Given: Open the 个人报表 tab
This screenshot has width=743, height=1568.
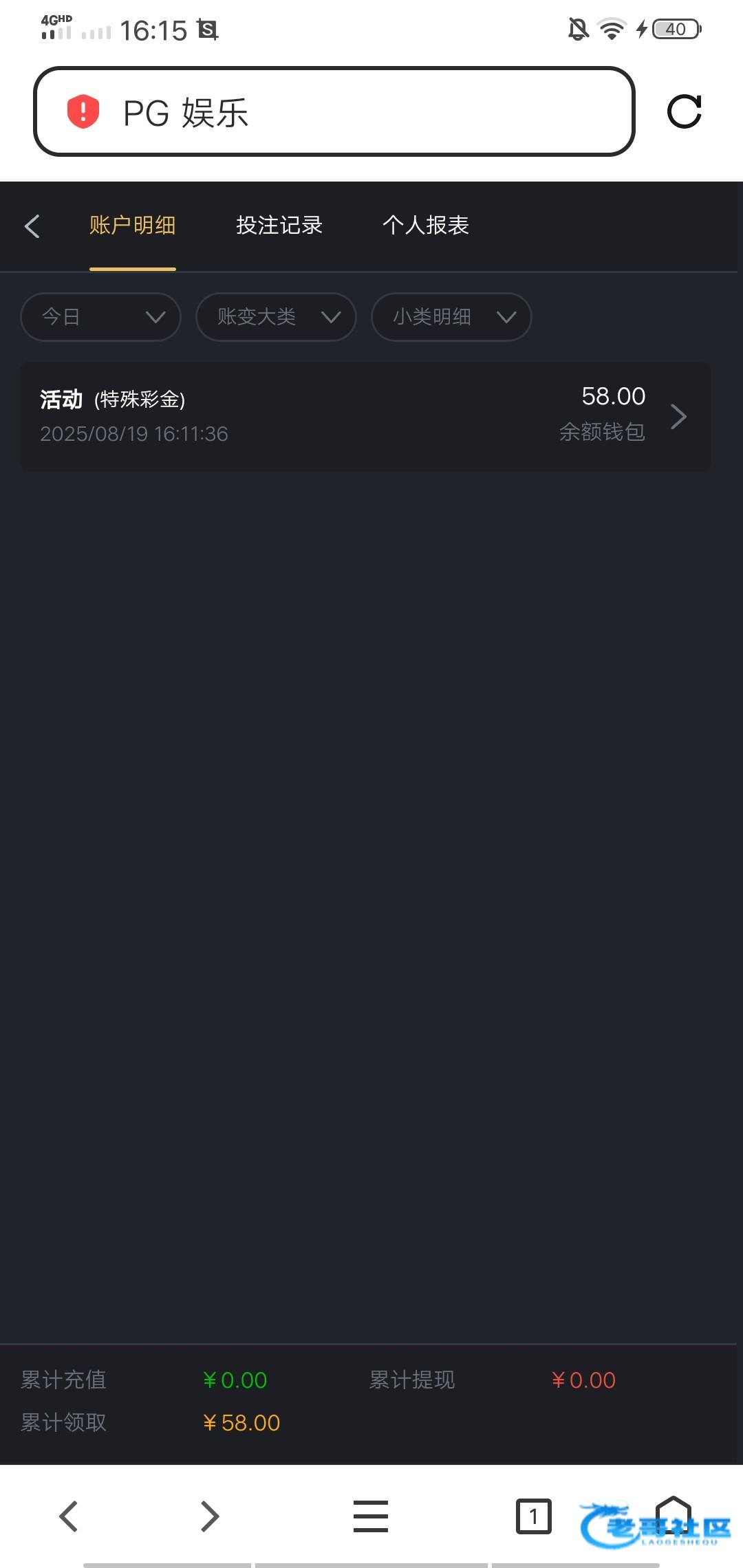Looking at the screenshot, I should pos(426,226).
